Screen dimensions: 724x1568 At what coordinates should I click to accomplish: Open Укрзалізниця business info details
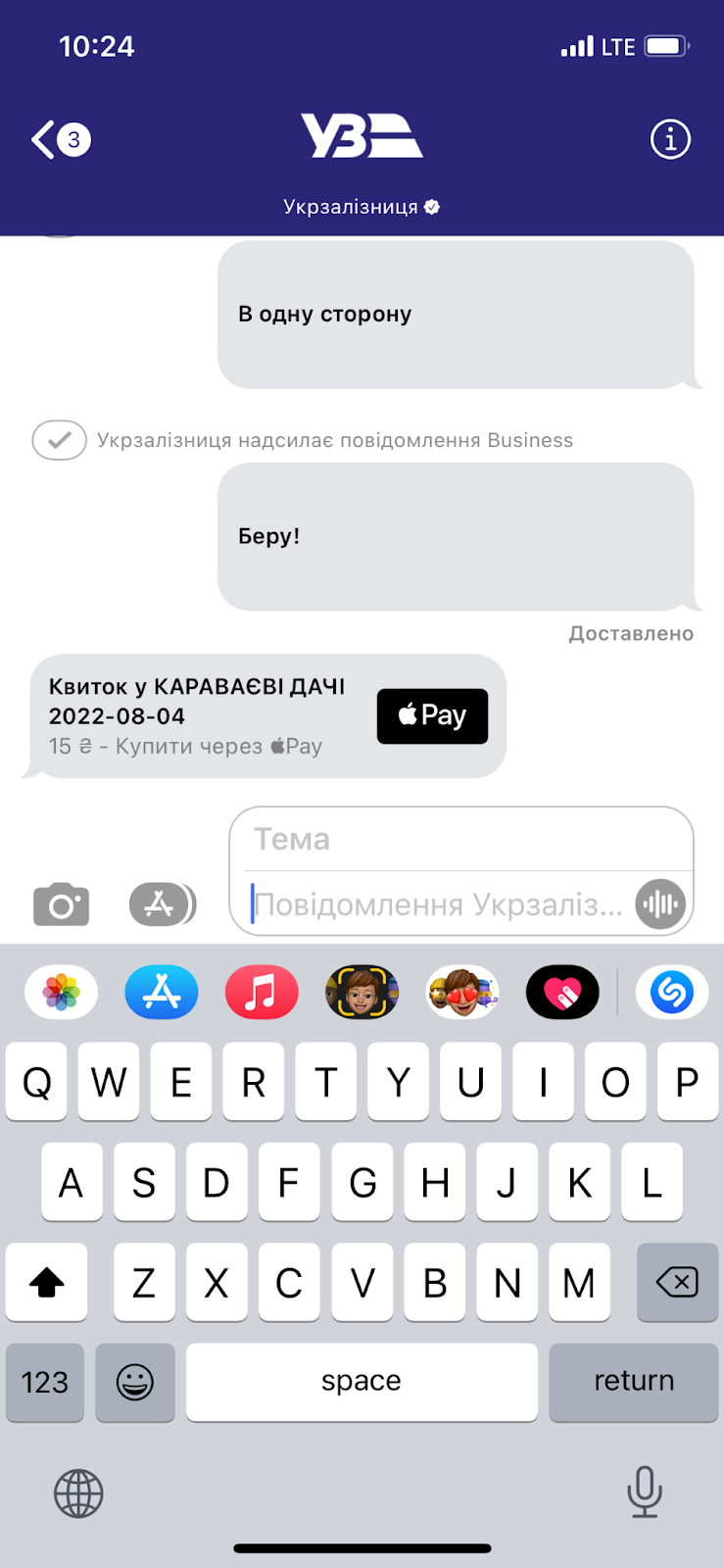[670, 140]
